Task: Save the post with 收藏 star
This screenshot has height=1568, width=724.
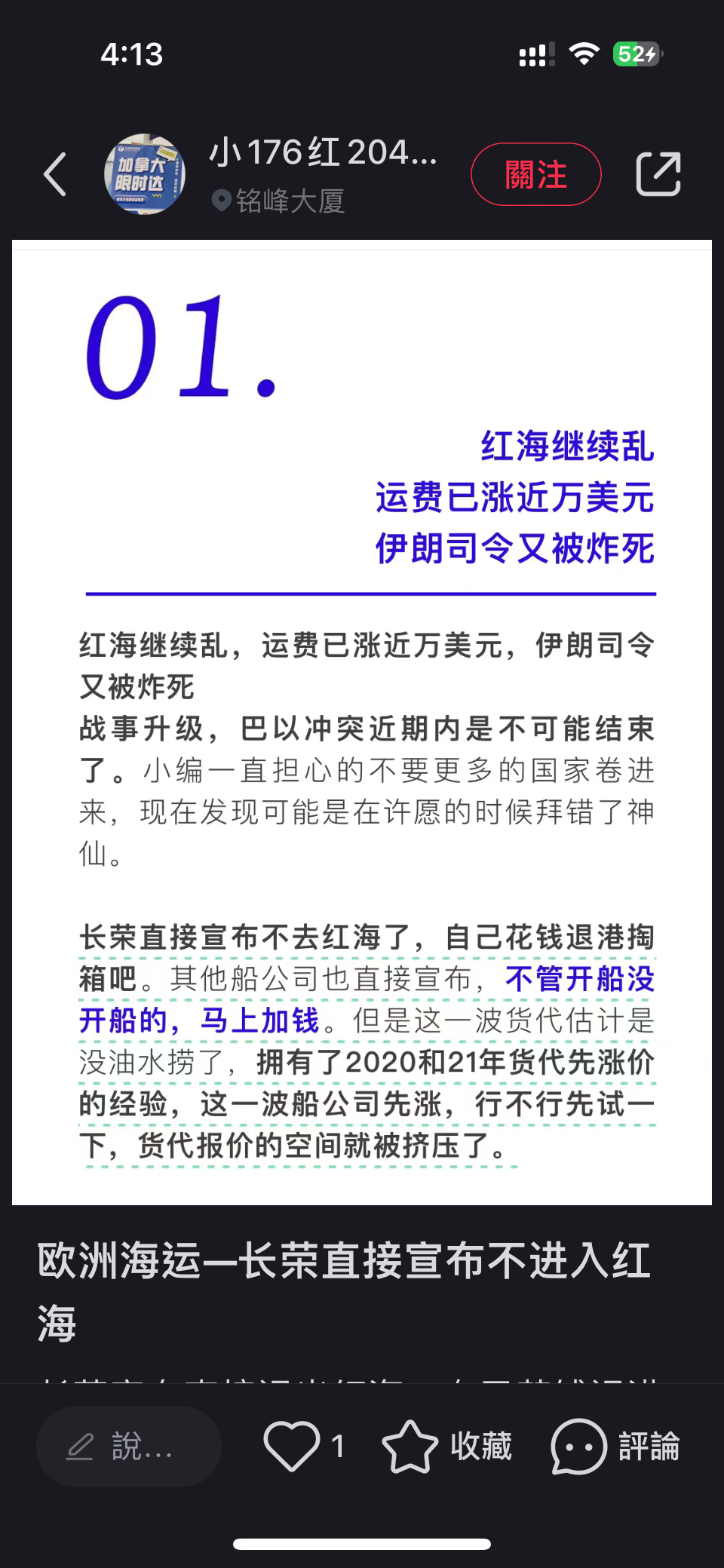Action: [x=447, y=1447]
